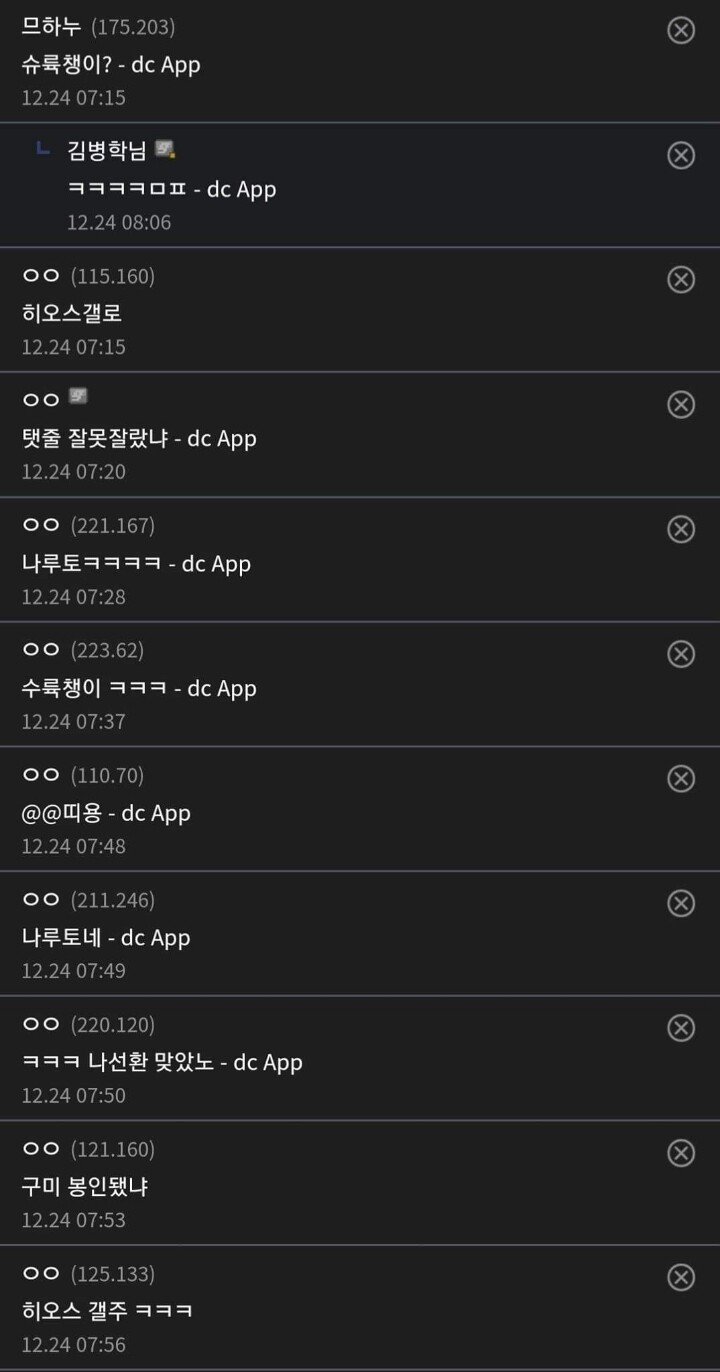Viewport: 720px width, 1372px height.
Task: Remove the comment 나루토네
Action: tap(681, 904)
